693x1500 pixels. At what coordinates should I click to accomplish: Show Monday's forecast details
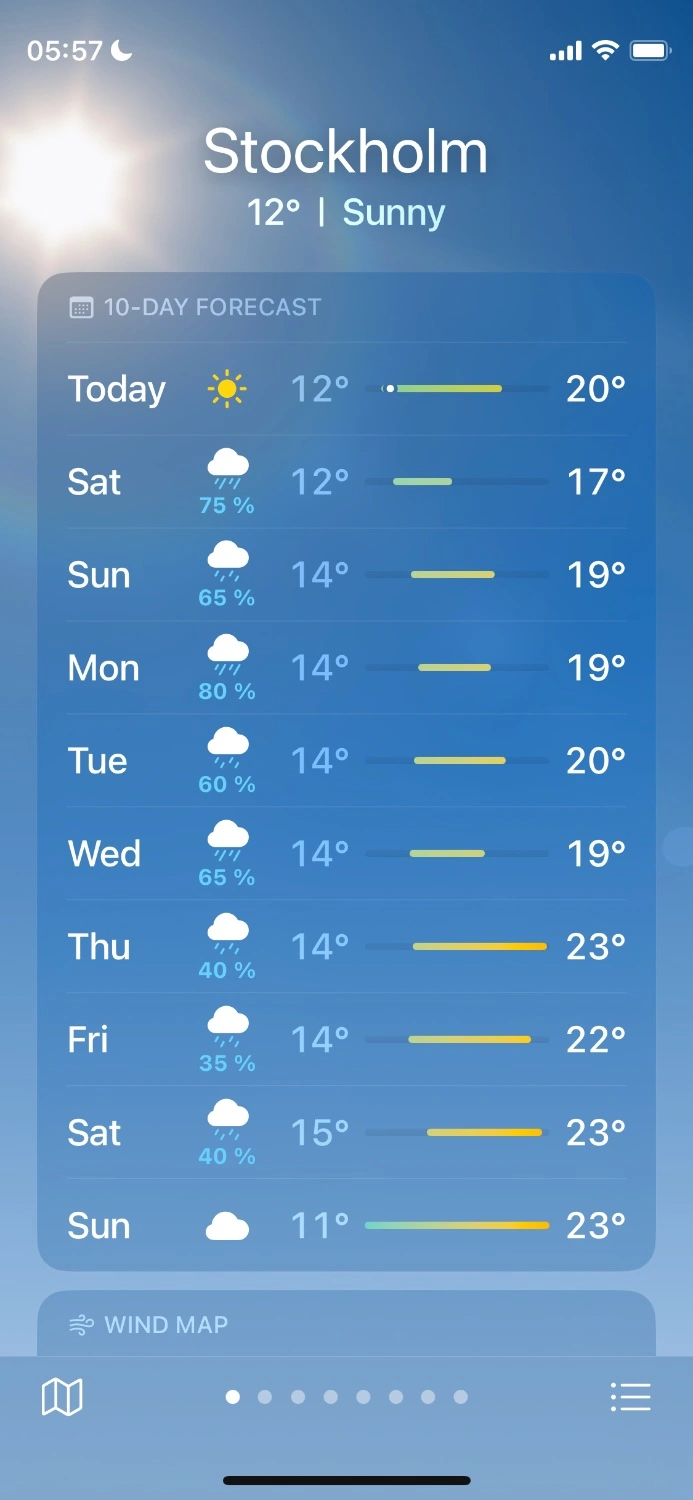point(346,668)
